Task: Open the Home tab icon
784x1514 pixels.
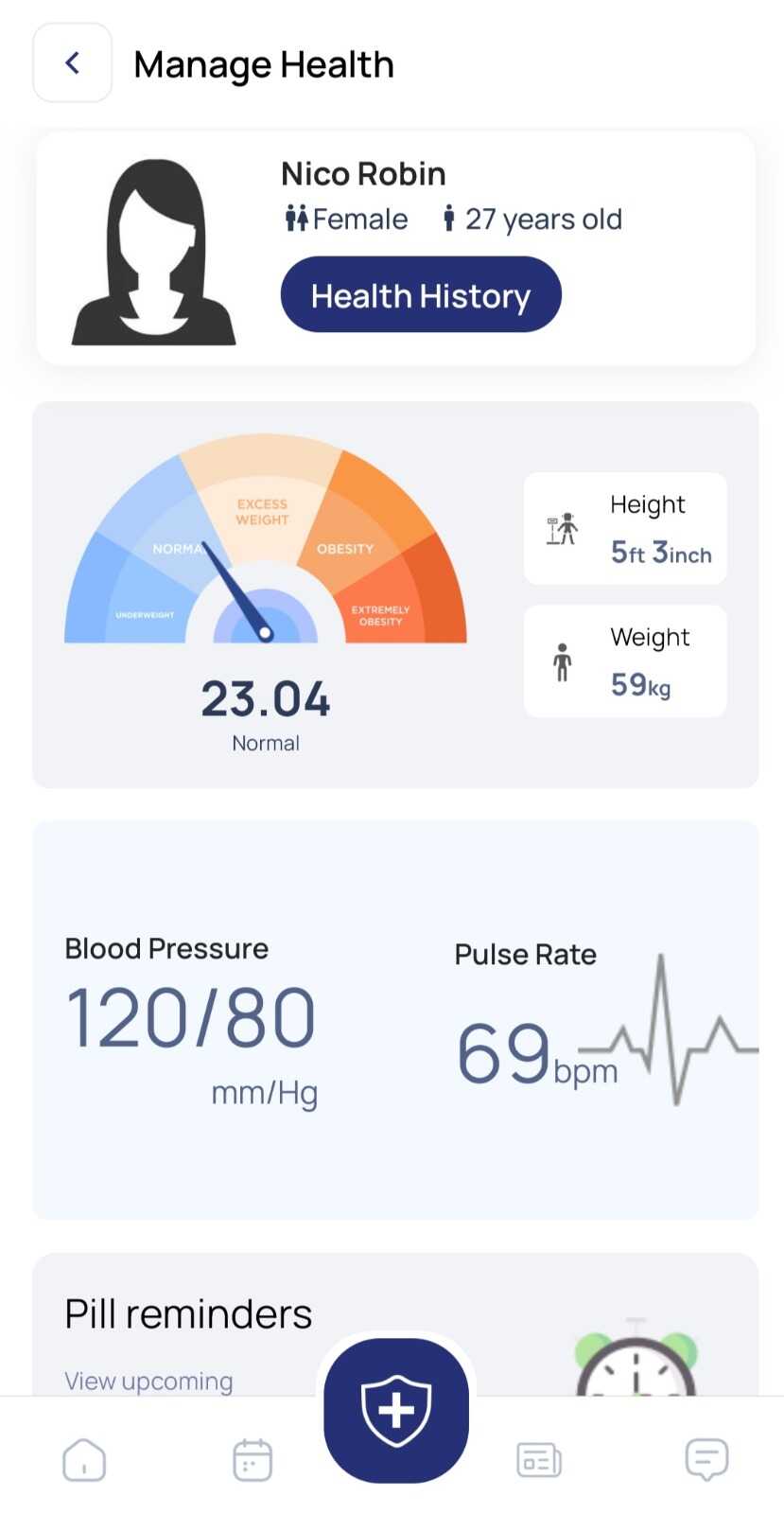Action: pos(83,1459)
